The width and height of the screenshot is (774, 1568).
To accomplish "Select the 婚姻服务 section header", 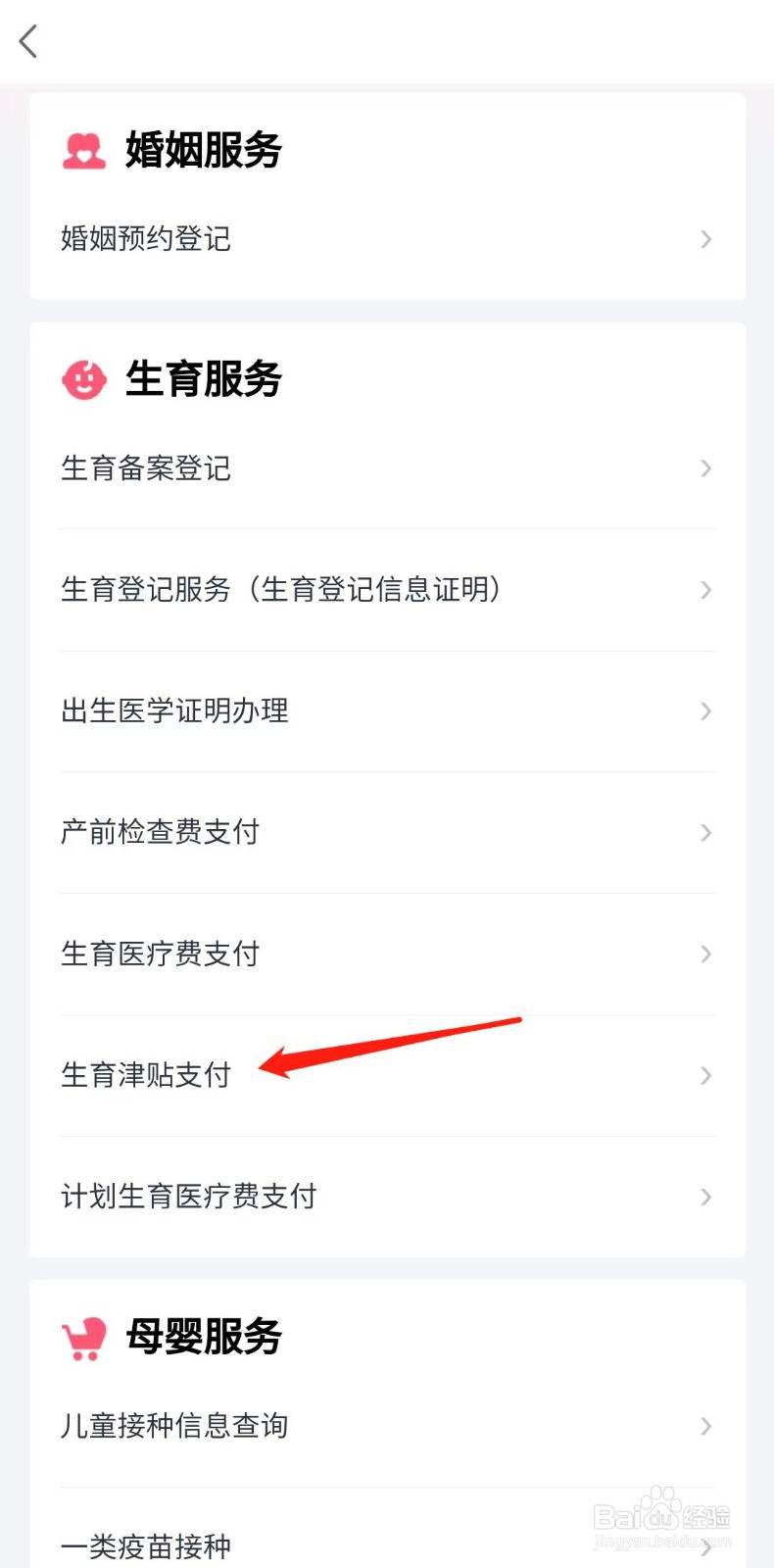I will pyautogui.click(x=203, y=151).
